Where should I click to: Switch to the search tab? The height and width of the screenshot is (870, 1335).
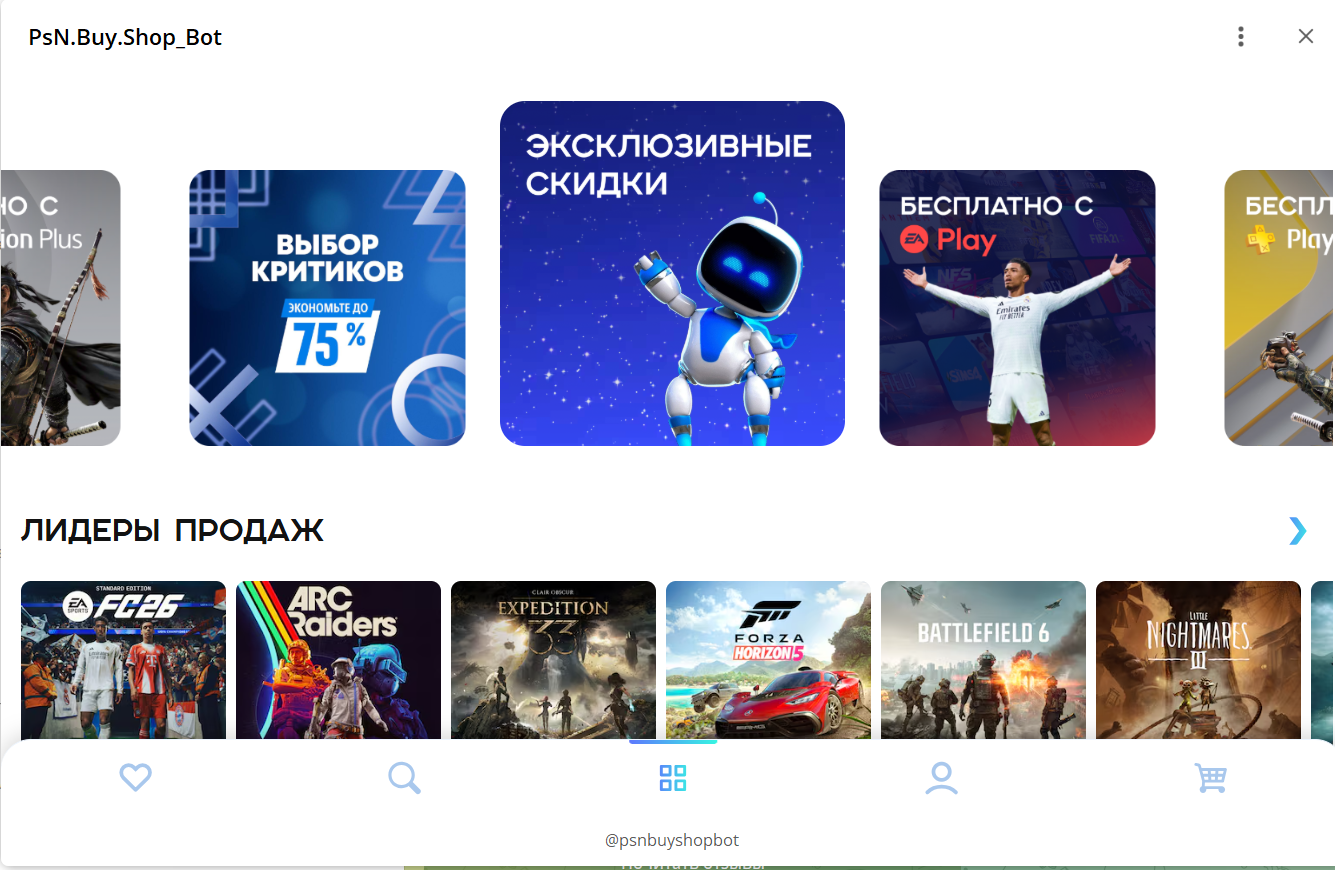[x=404, y=778]
